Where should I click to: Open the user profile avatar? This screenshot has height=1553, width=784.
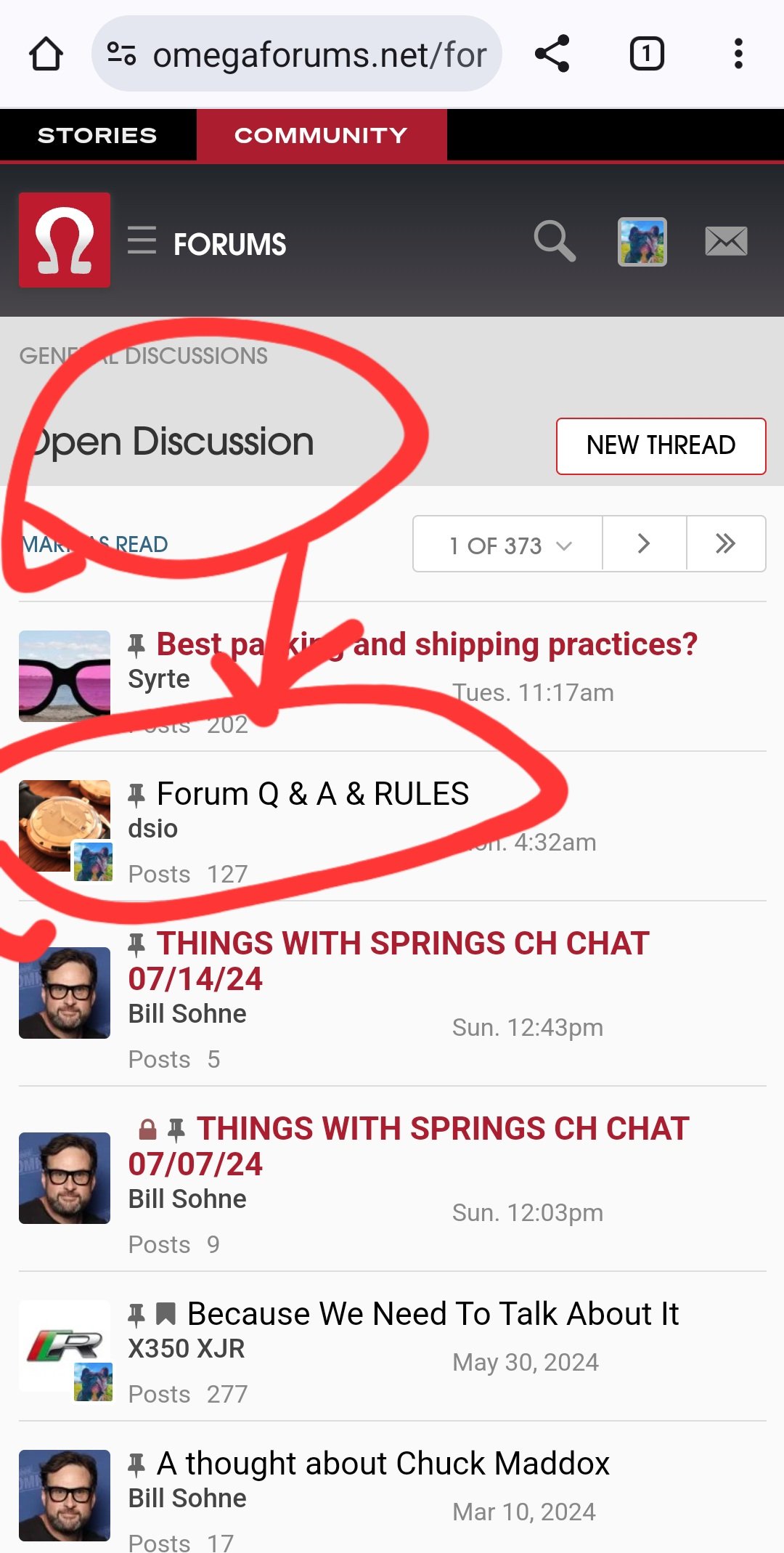(x=642, y=241)
